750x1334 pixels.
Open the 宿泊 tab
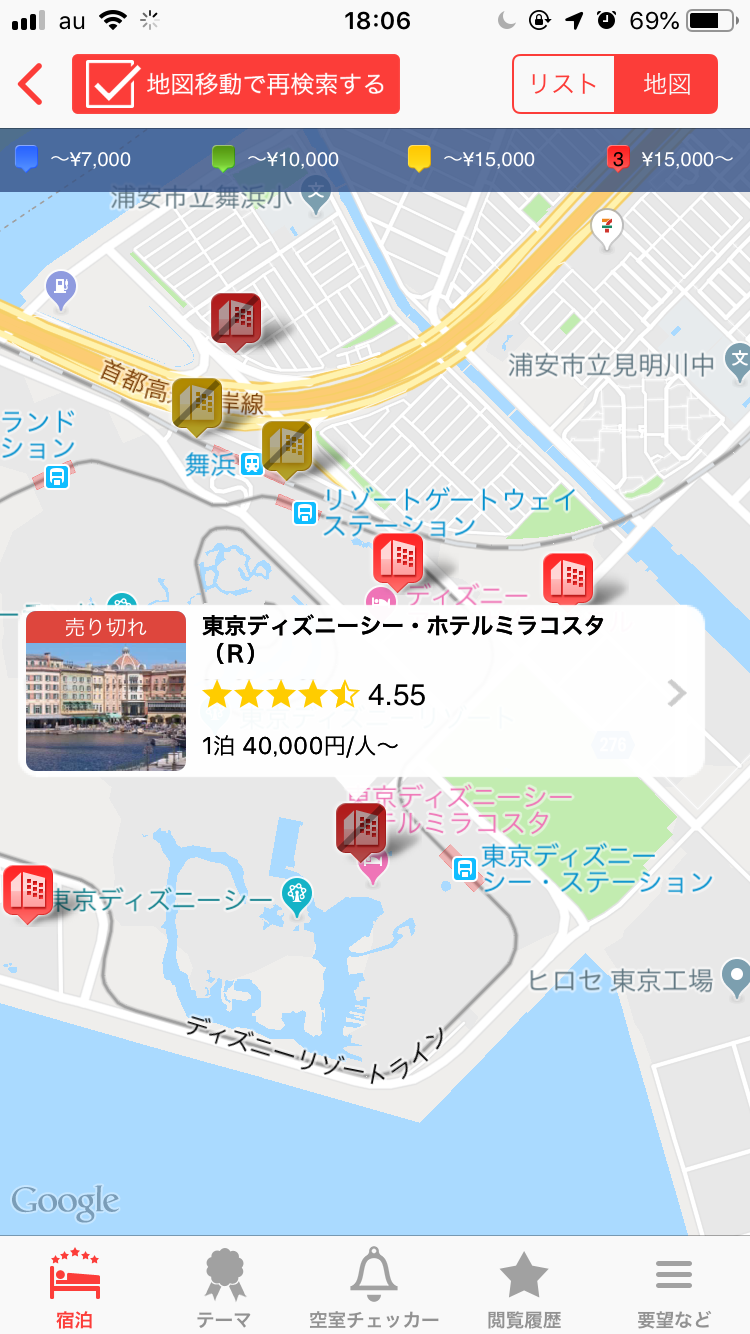tap(75, 1288)
